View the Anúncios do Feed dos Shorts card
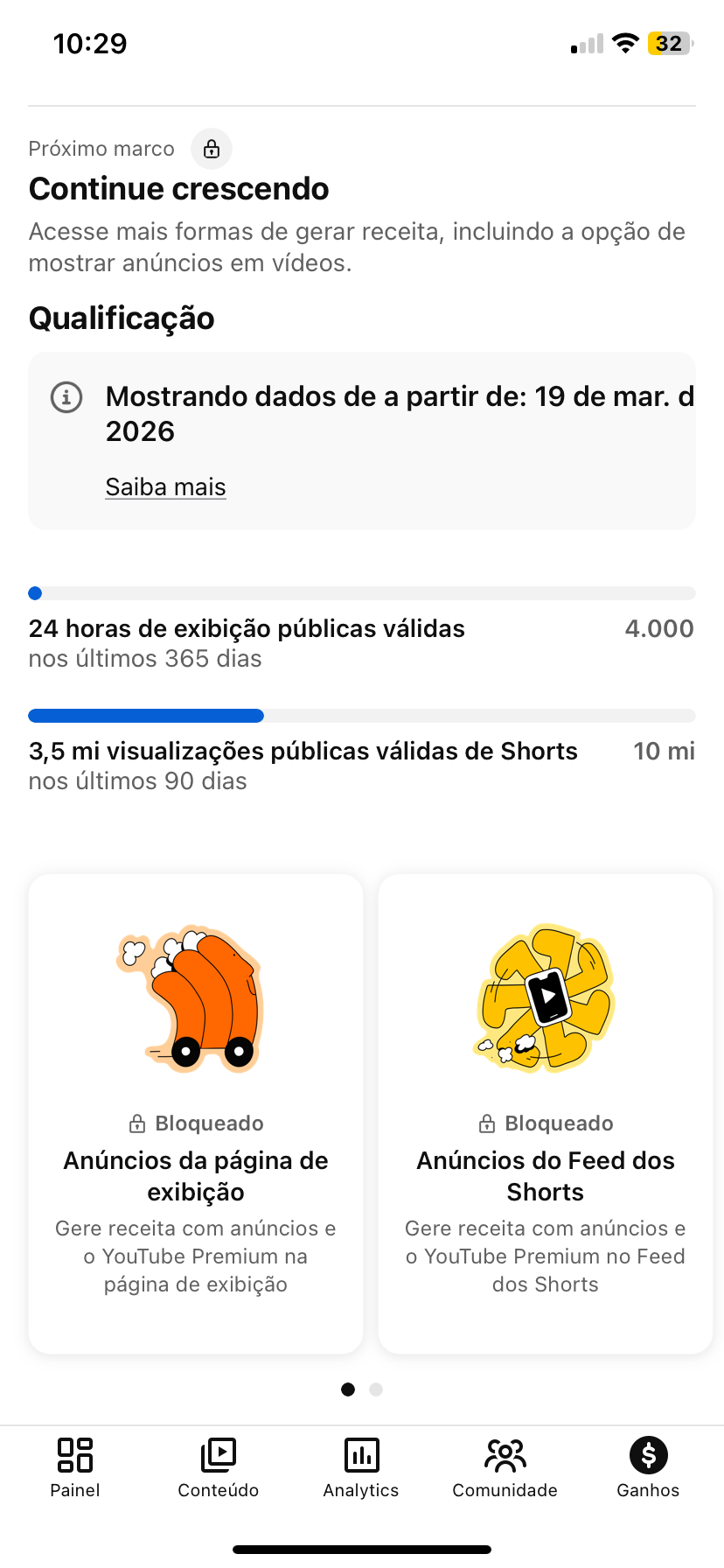Viewport: 724px width, 1568px height. click(x=546, y=1113)
